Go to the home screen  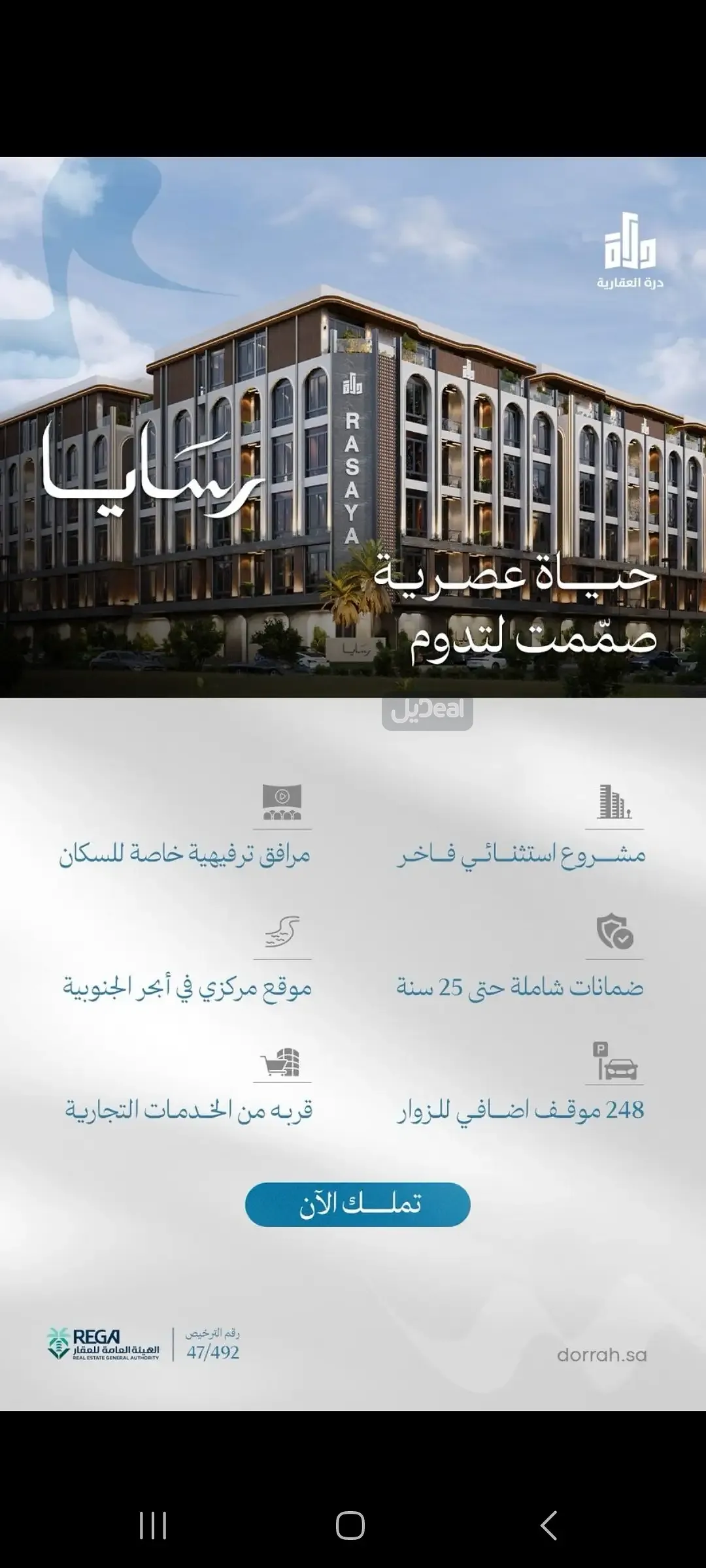(350, 1526)
